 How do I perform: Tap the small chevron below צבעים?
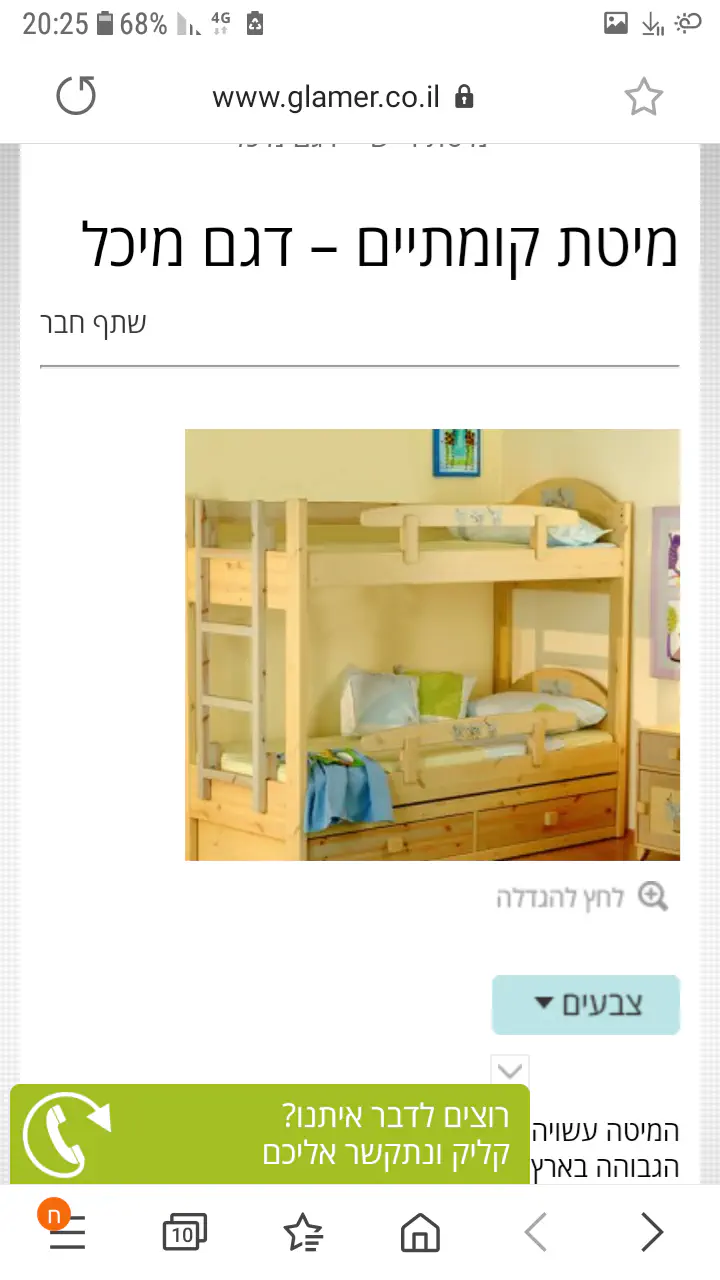(x=510, y=1071)
